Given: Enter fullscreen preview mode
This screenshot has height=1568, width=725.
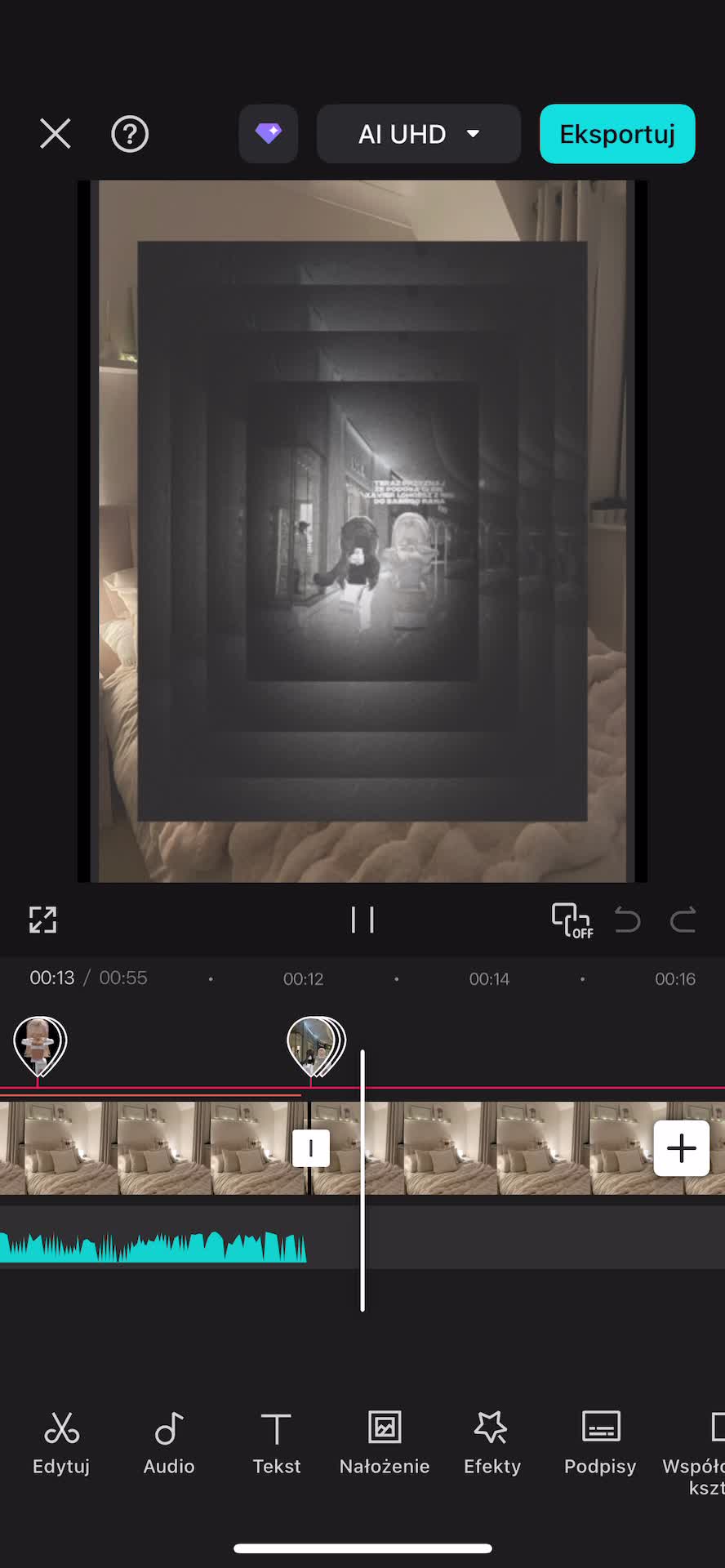Looking at the screenshot, I should click(x=43, y=920).
